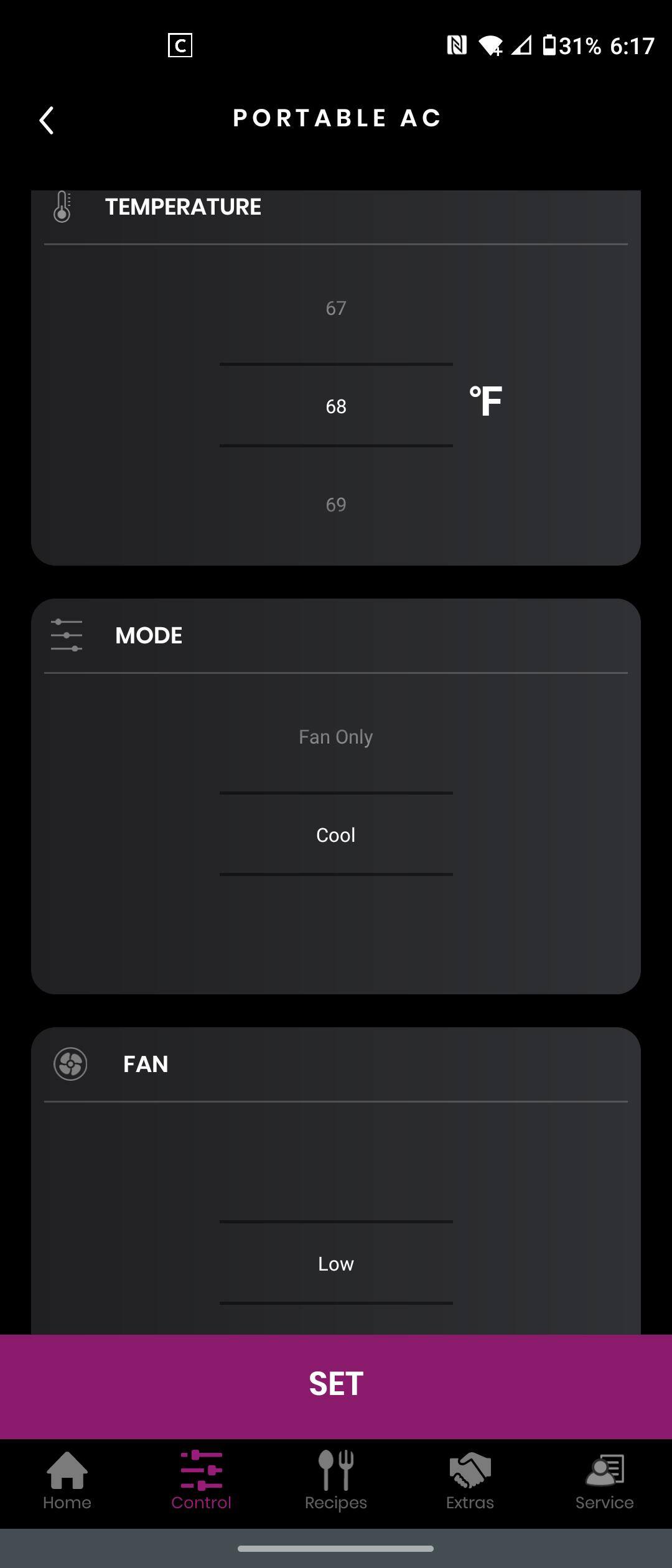This screenshot has width=672, height=1568.
Task: Open the Recipes tab
Action: click(x=336, y=1481)
